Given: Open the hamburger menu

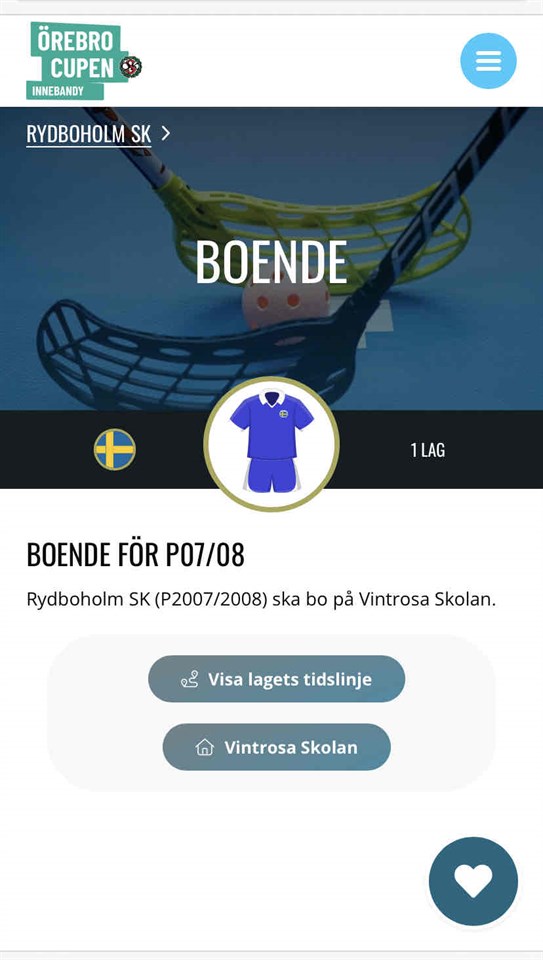Looking at the screenshot, I should point(488,61).
